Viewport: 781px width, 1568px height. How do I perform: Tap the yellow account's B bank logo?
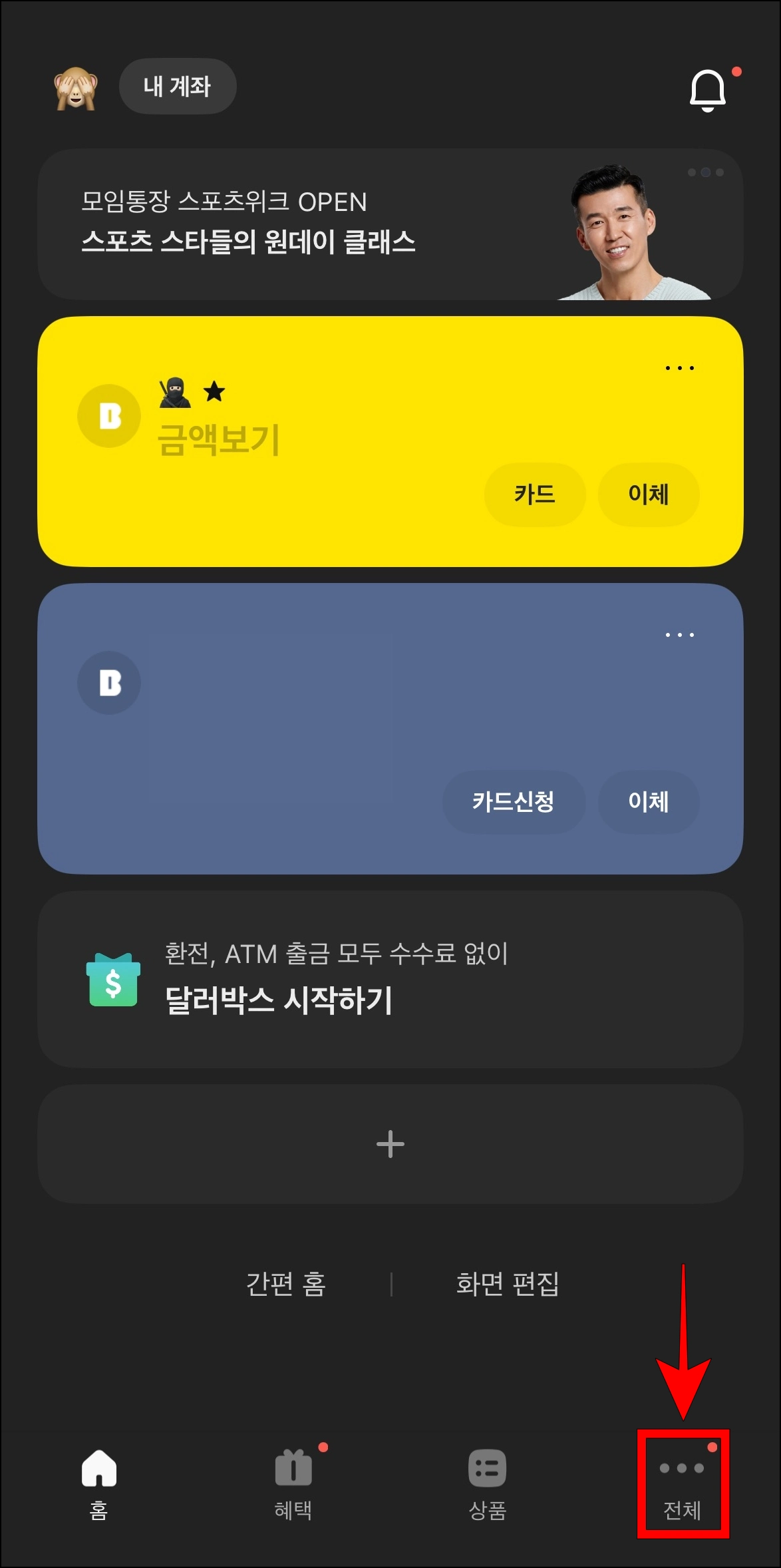coord(109,415)
